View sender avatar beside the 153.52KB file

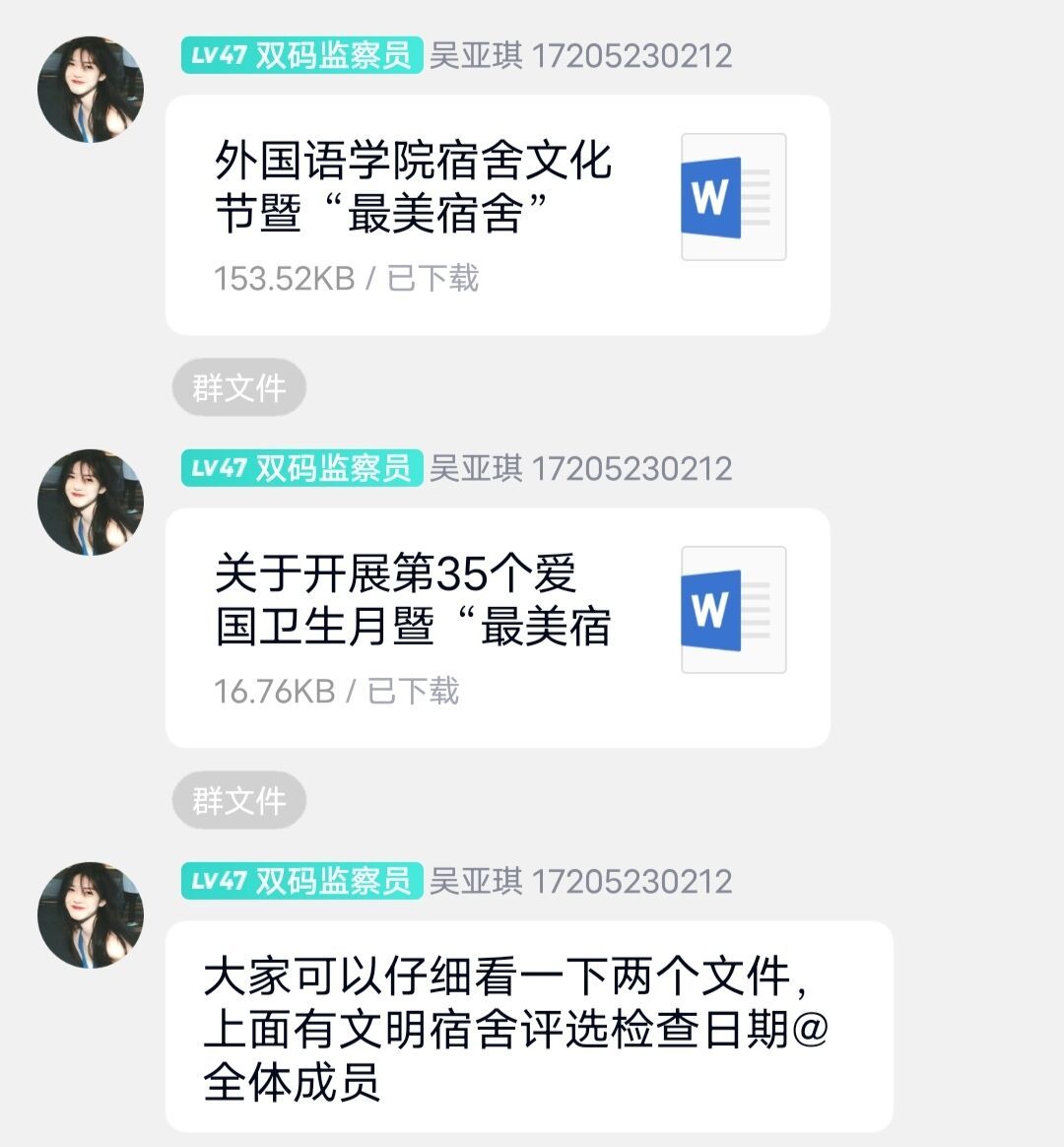coord(91,91)
